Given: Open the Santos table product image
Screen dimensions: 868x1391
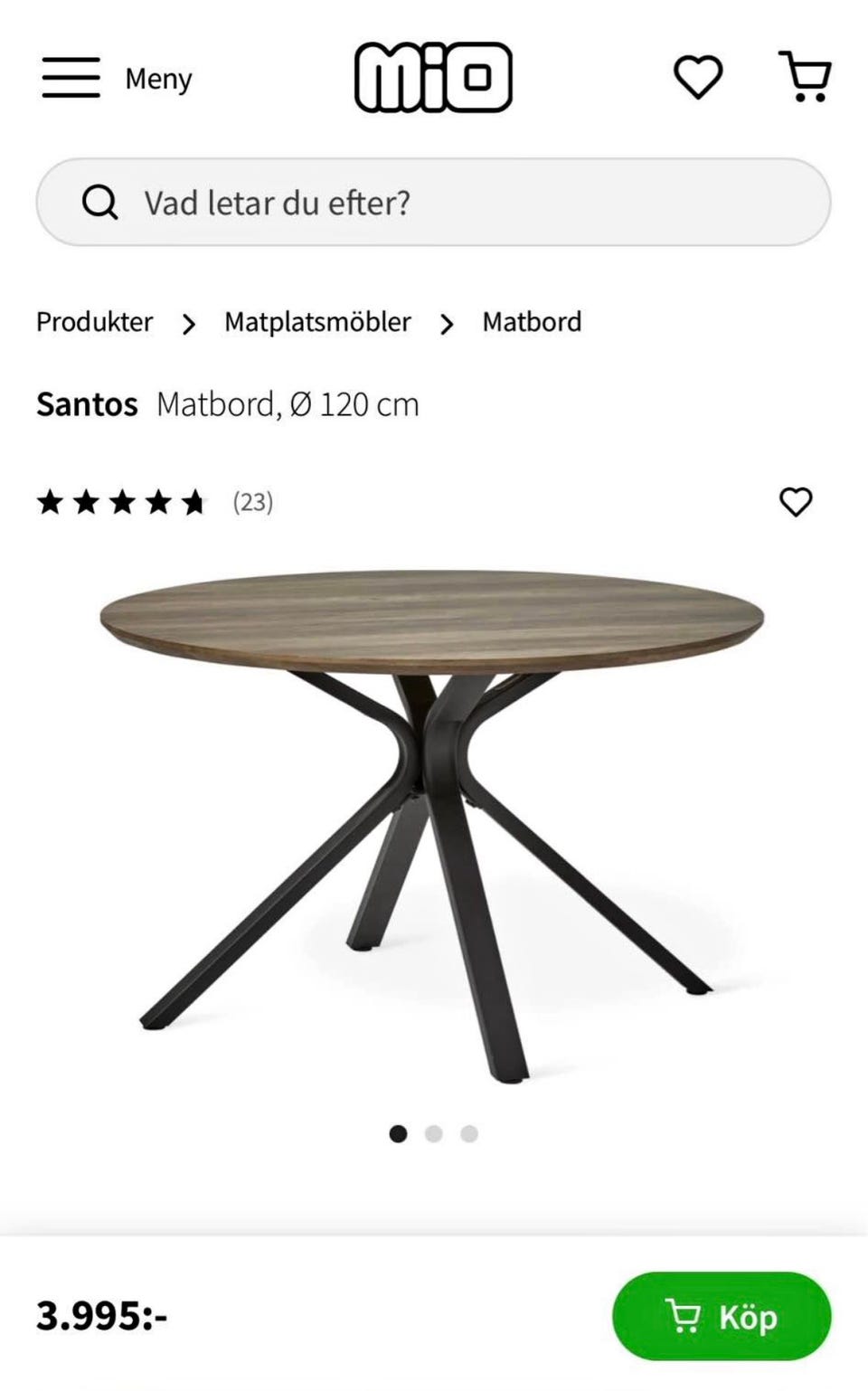Looking at the screenshot, I should tap(433, 823).
